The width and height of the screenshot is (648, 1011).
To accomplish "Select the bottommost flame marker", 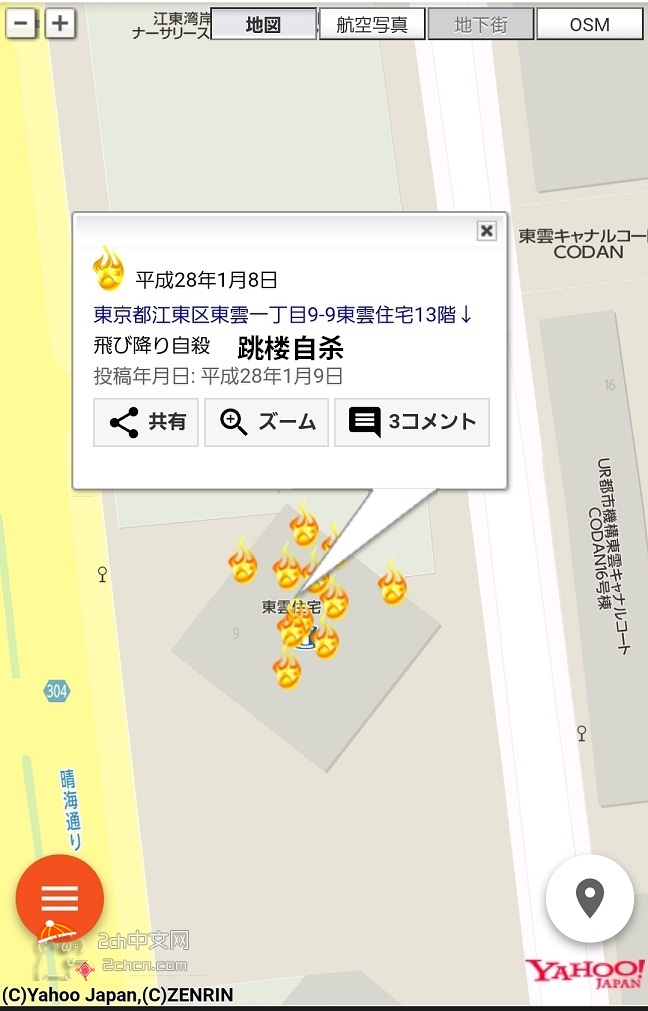I will [x=287, y=669].
